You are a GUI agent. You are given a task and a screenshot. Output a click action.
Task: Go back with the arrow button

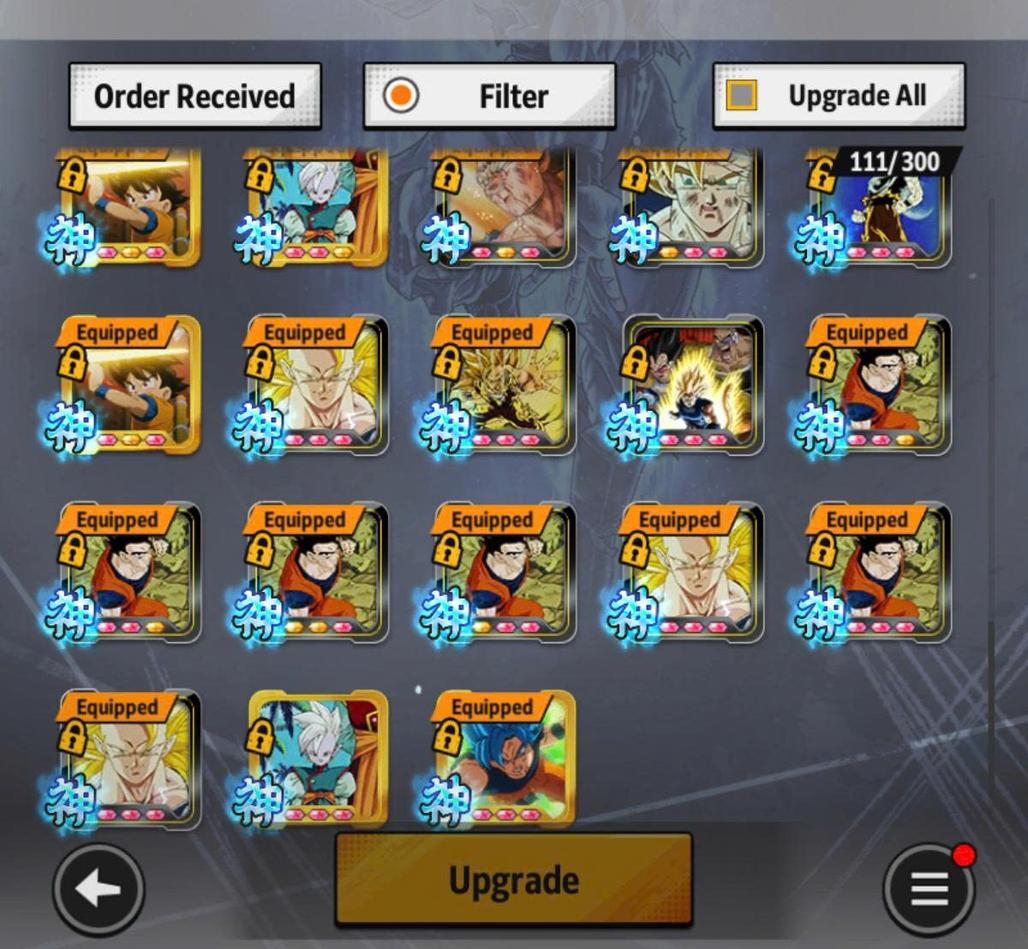[98, 889]
